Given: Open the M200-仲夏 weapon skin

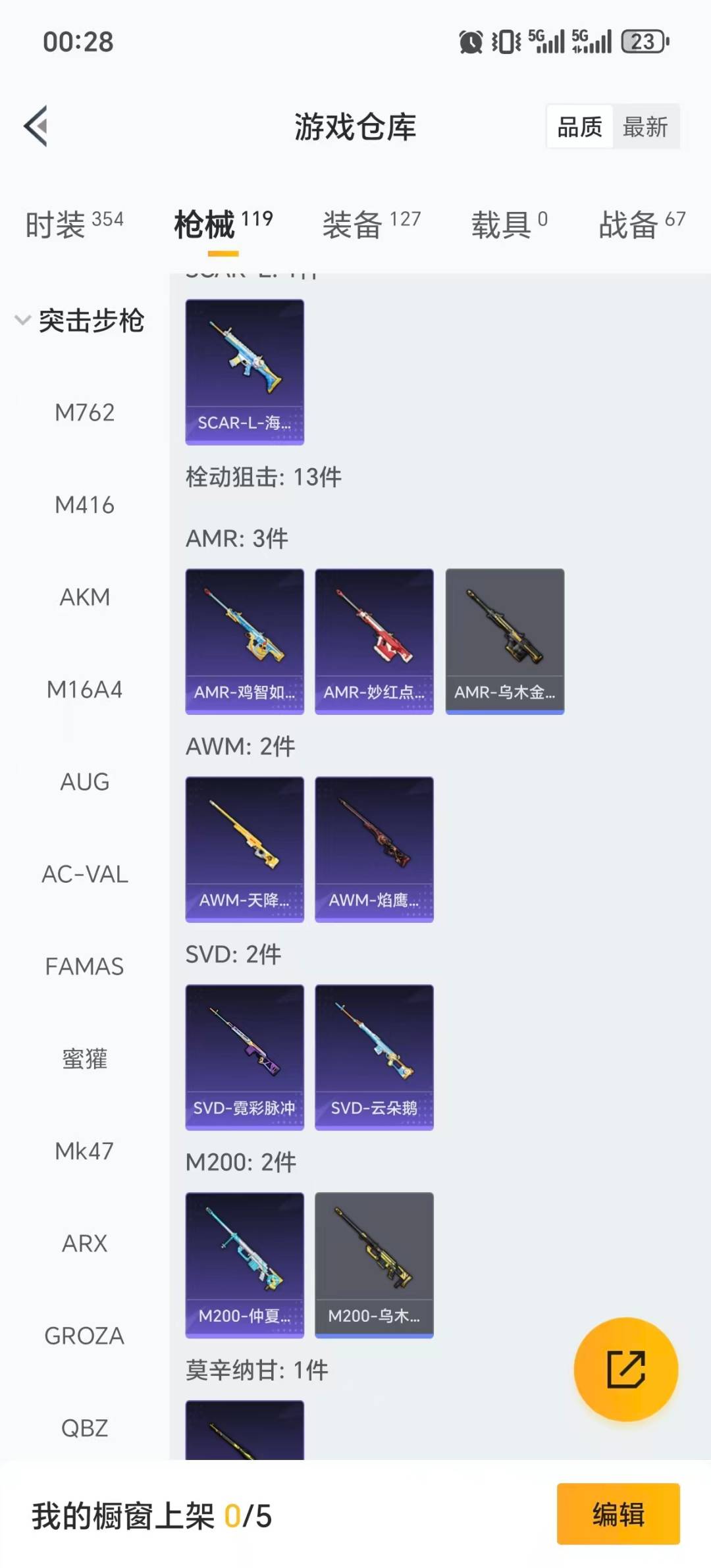Looking at the screenshot, I should coord(244,1264).
